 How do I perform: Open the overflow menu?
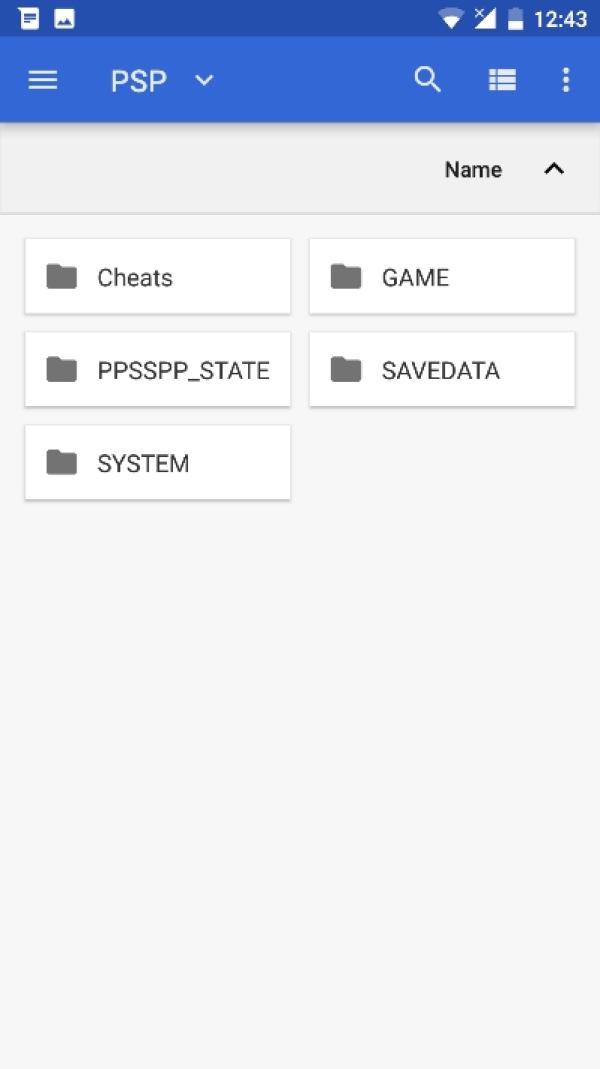(x=566, y=80)
